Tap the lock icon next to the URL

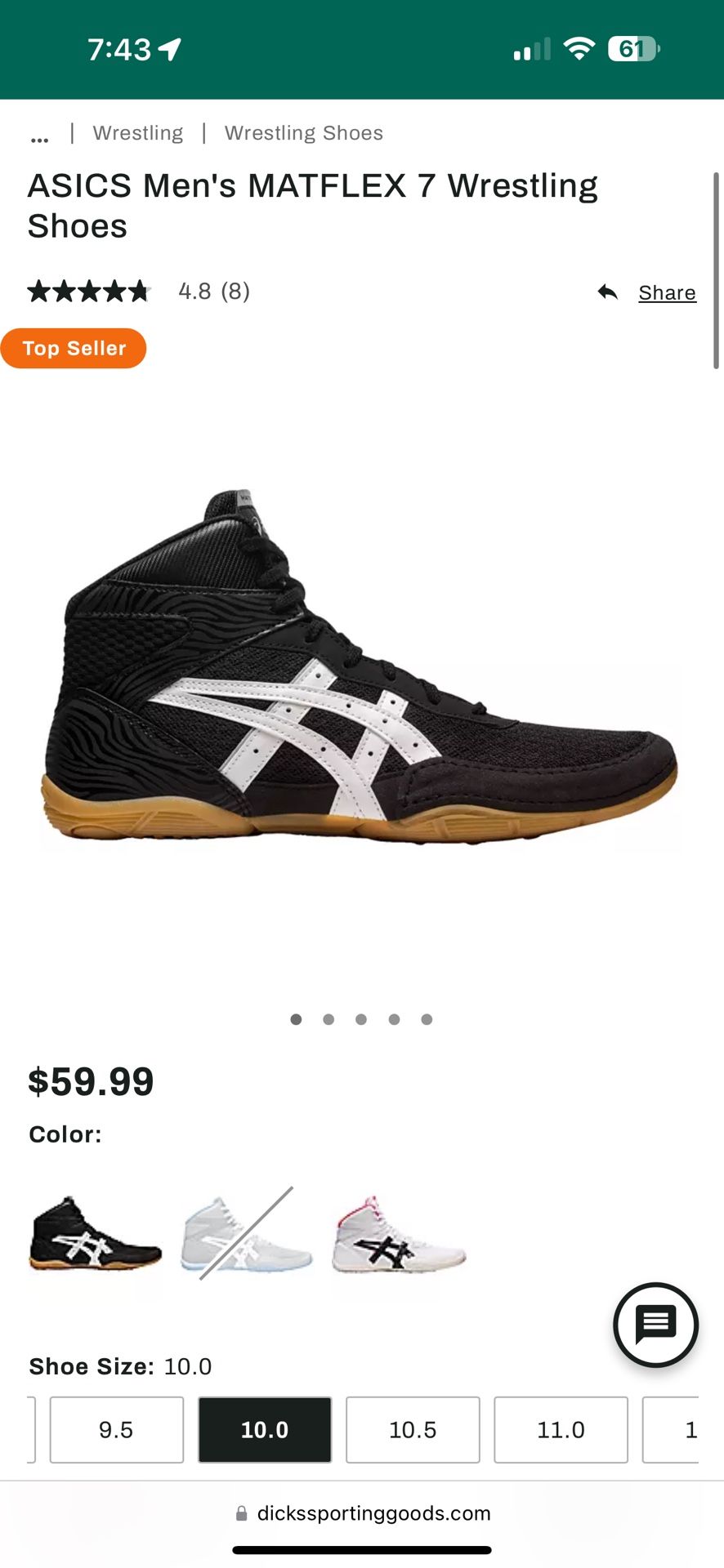[241, 1512]
